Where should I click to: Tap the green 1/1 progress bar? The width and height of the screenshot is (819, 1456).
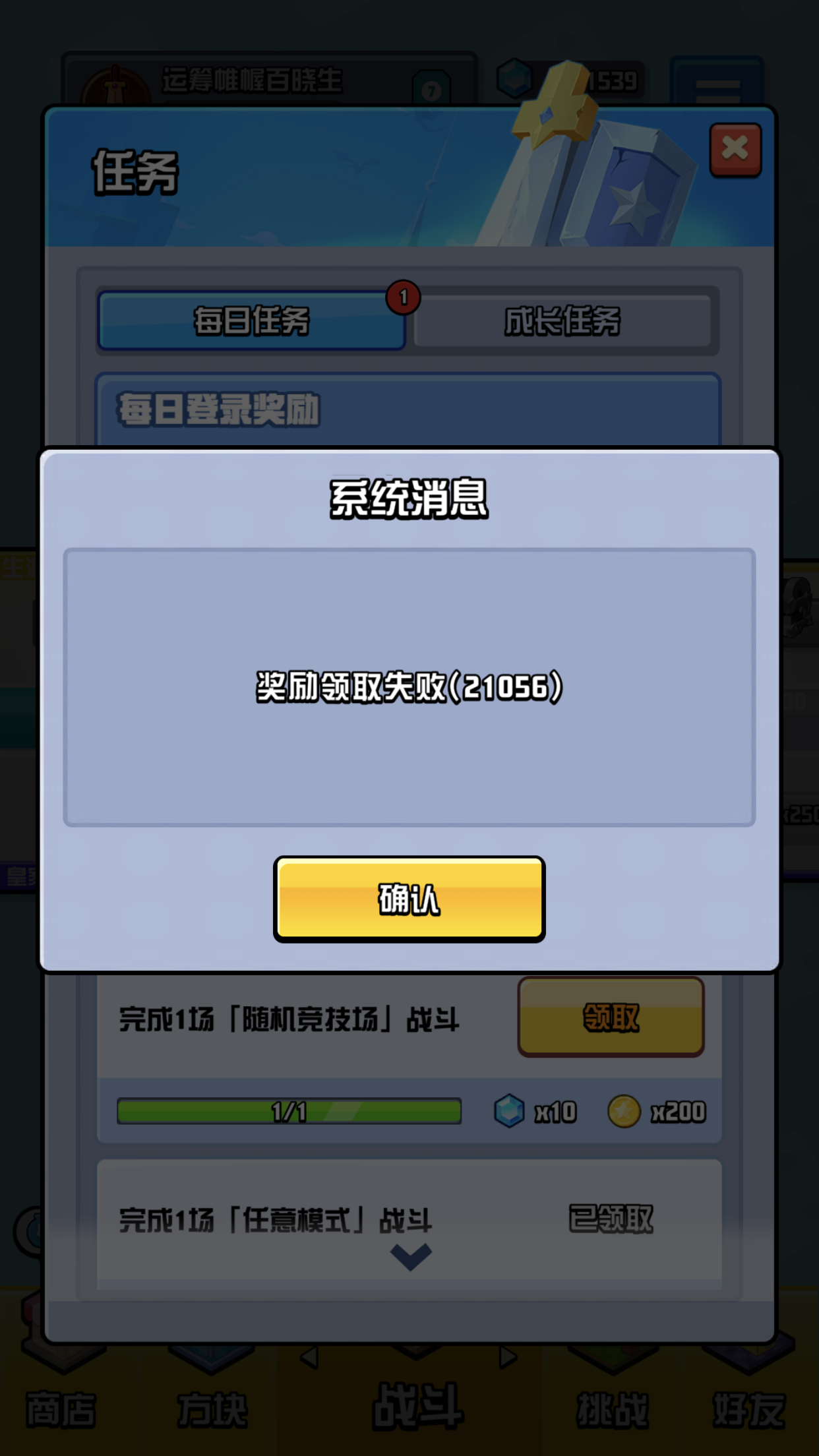pos(288,1112)
